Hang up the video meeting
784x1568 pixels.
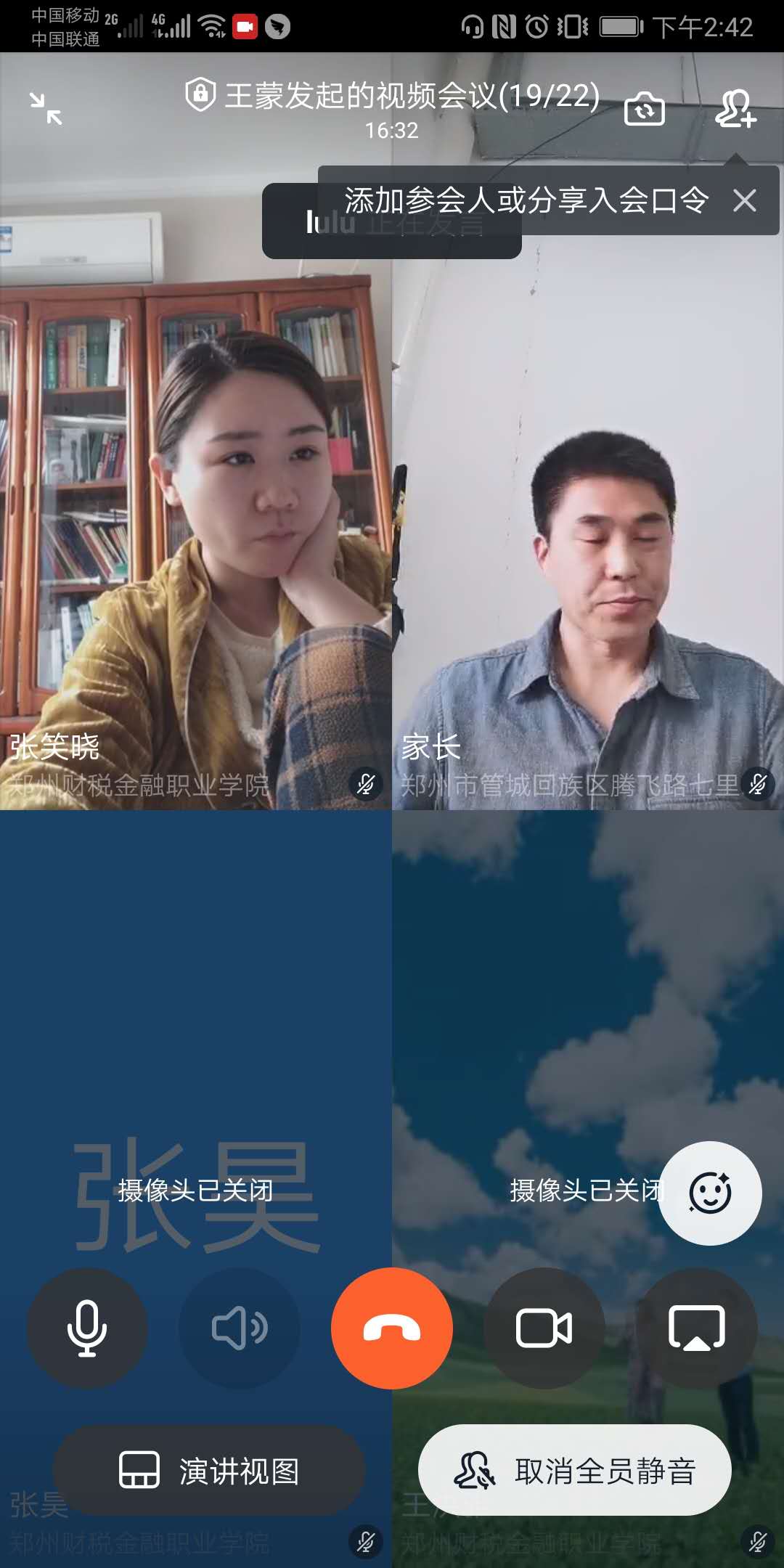(392, 1328)
